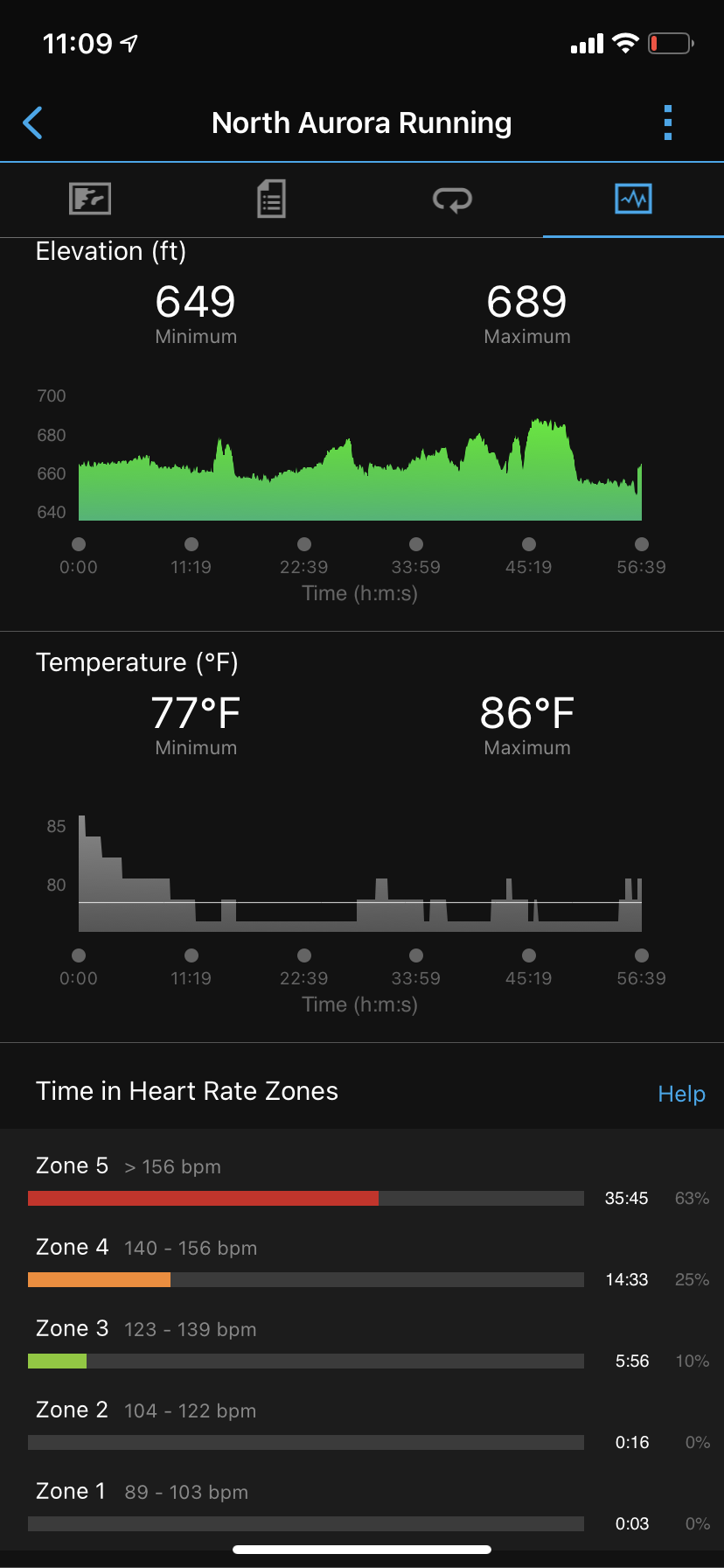The image size is (724, 1568).
Task: Select the charts tab
Action: [x=633, y=199]
